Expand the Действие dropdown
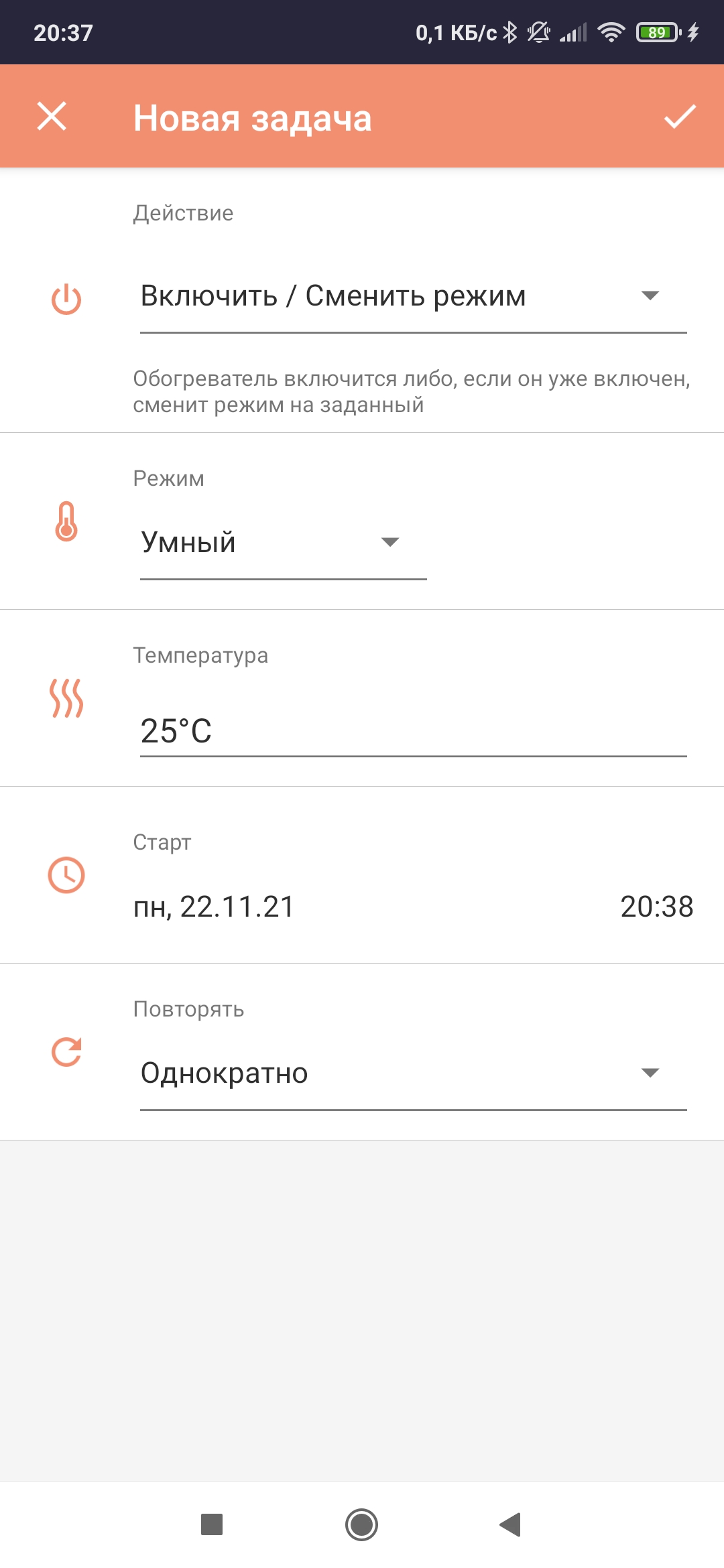Viewport: 724px width, 1568px height. point(413,296)
